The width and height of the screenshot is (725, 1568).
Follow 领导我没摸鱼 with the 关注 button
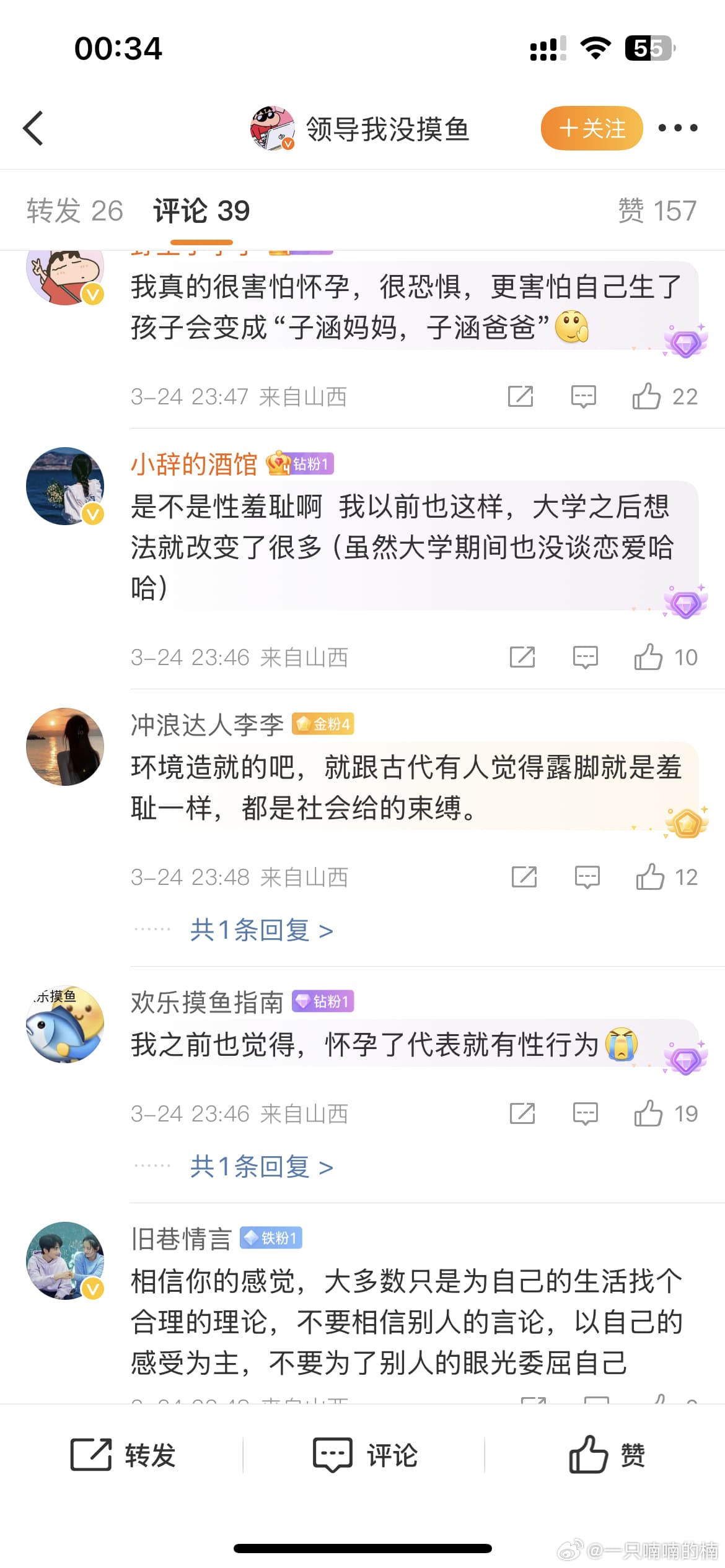(x=591, y=128)
